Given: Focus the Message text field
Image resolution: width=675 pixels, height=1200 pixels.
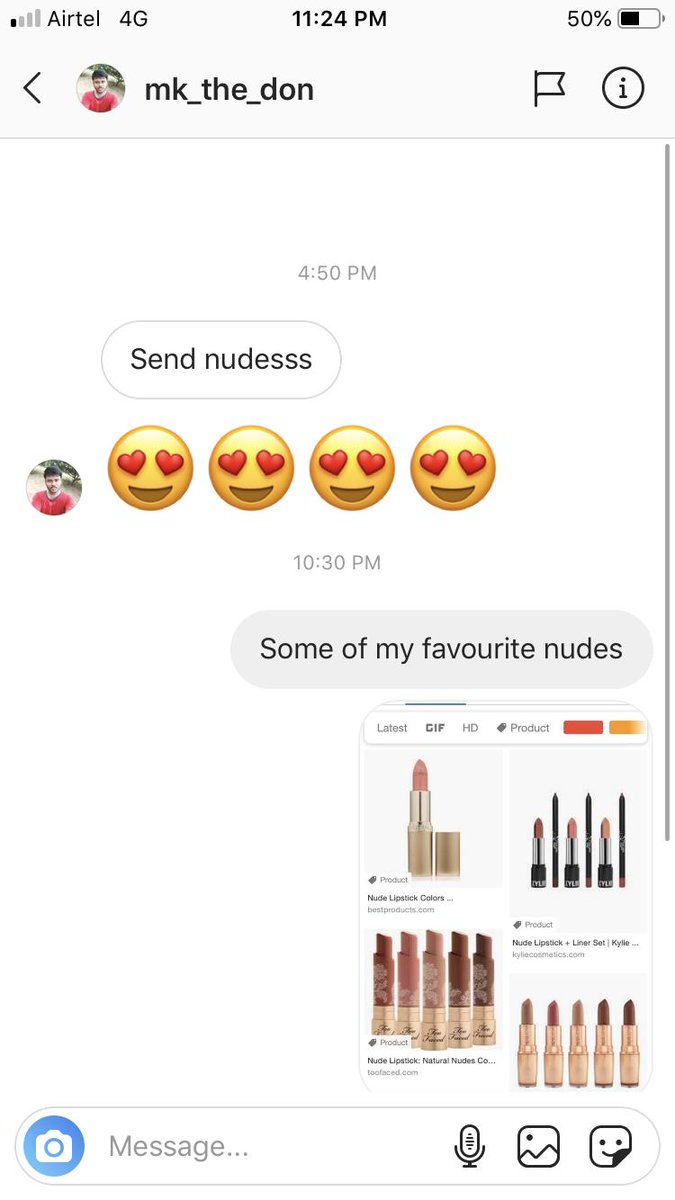Looking at the screenshot, I should click(x=270, y=1146).
